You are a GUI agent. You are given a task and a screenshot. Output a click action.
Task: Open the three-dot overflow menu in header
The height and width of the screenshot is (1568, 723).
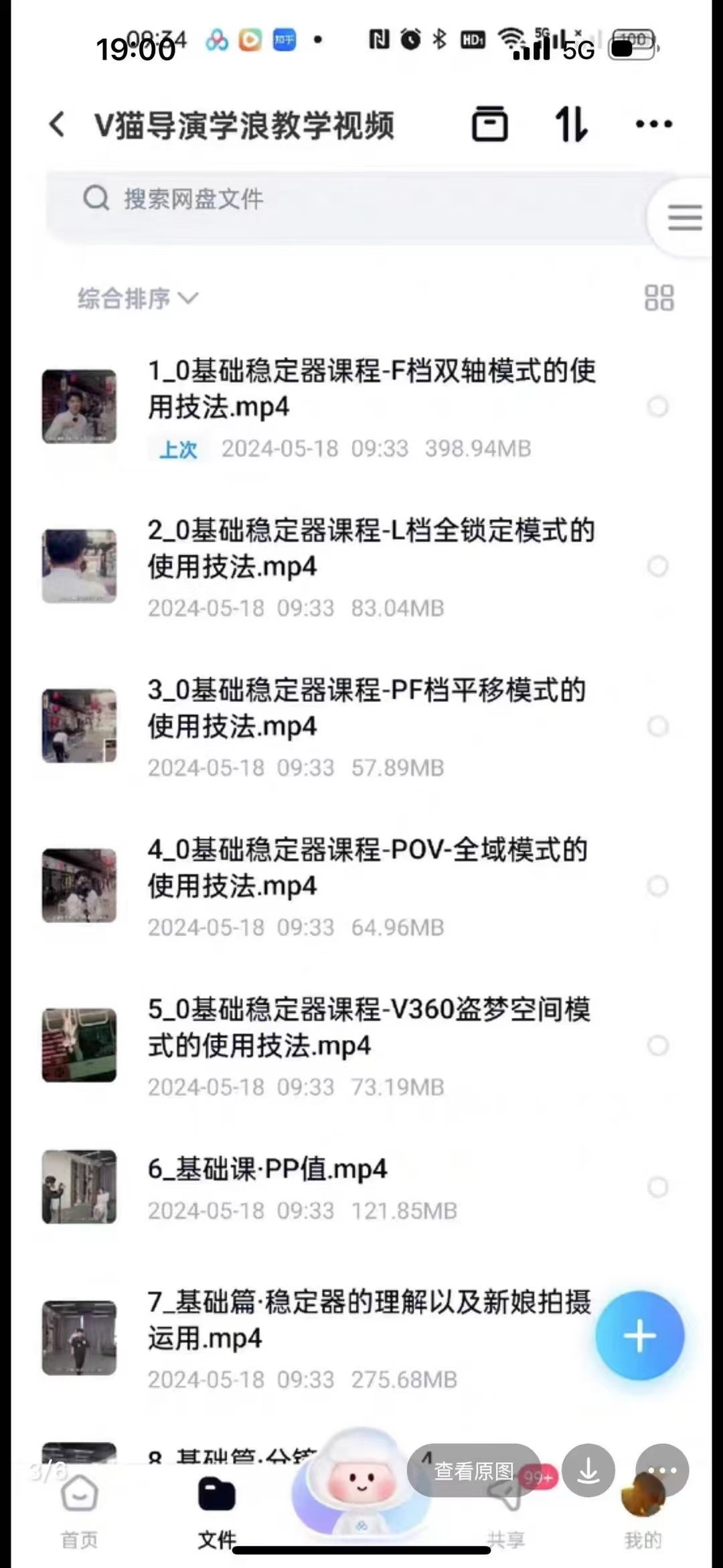click(x=653, y=125)
